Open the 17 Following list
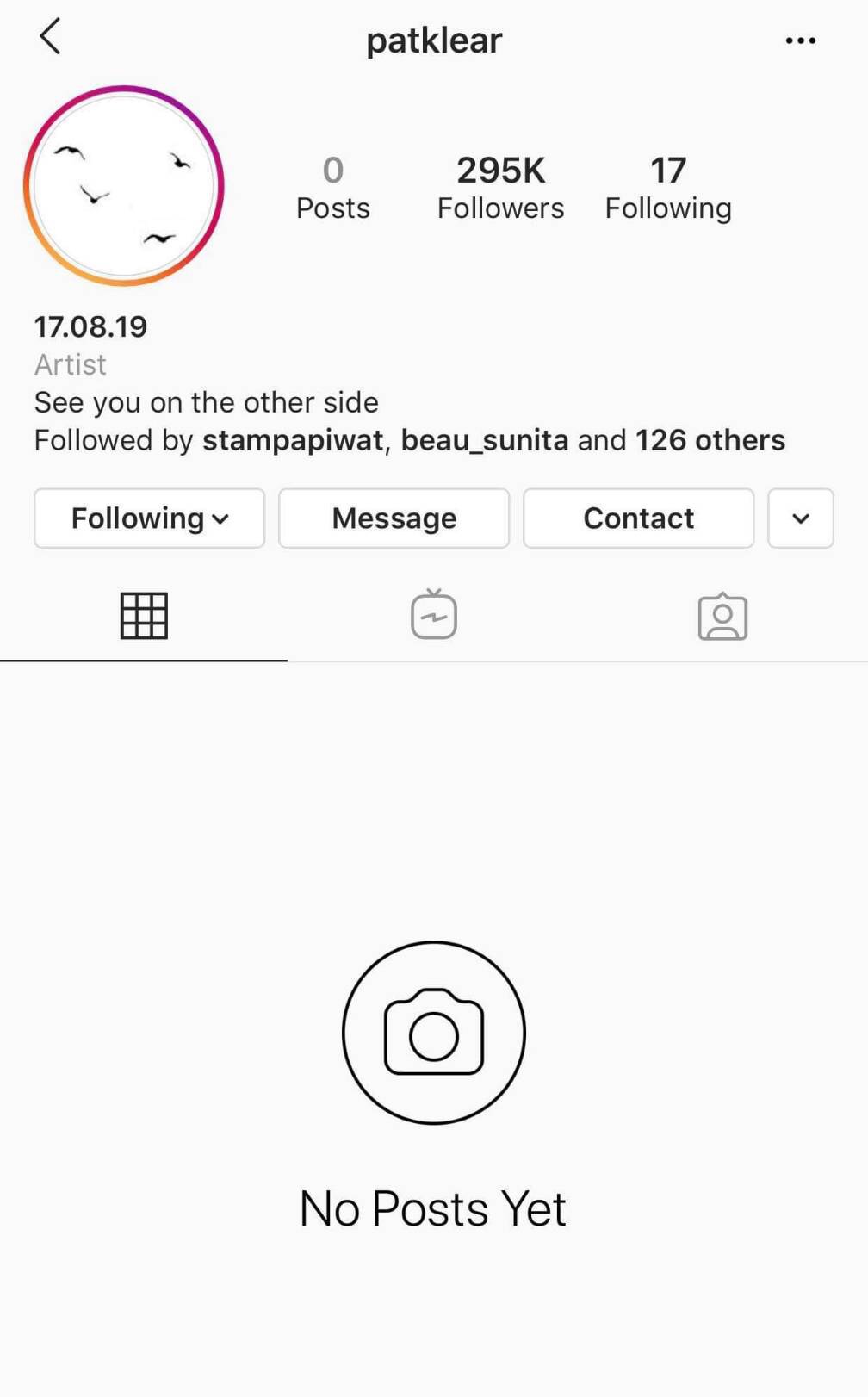The image size is (868, 1397). coord(668,187)
